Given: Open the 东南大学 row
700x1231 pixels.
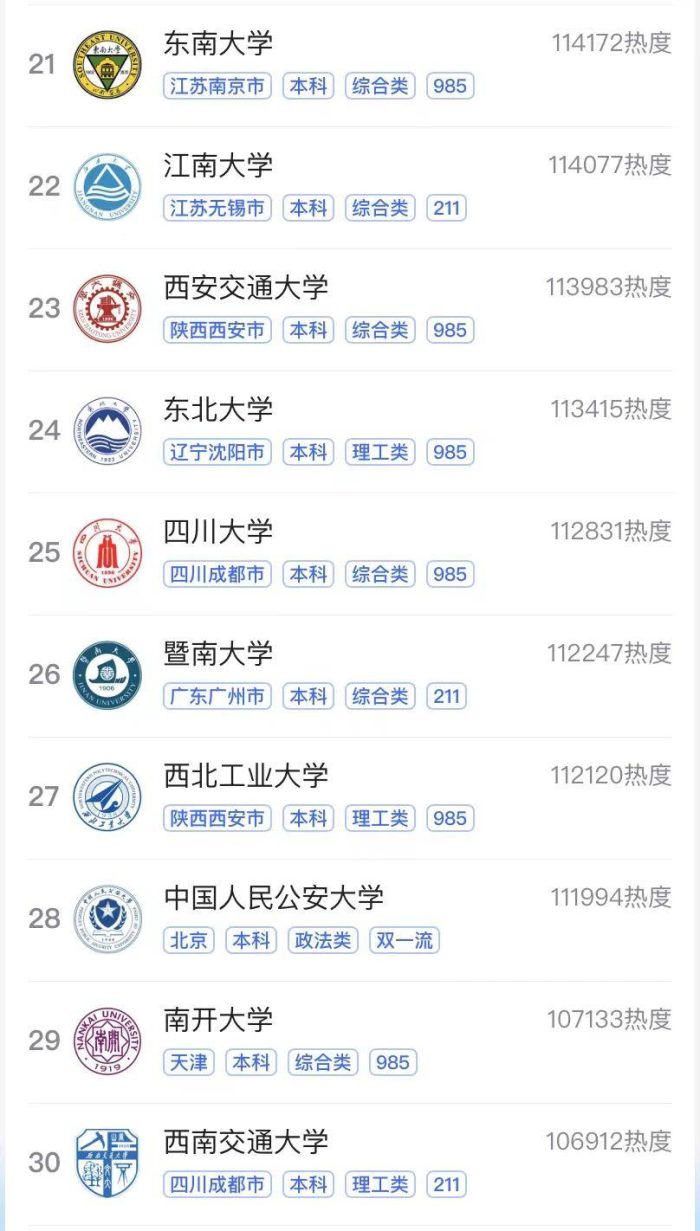Looking at the screenshot, I should click(x=350, y=66).
